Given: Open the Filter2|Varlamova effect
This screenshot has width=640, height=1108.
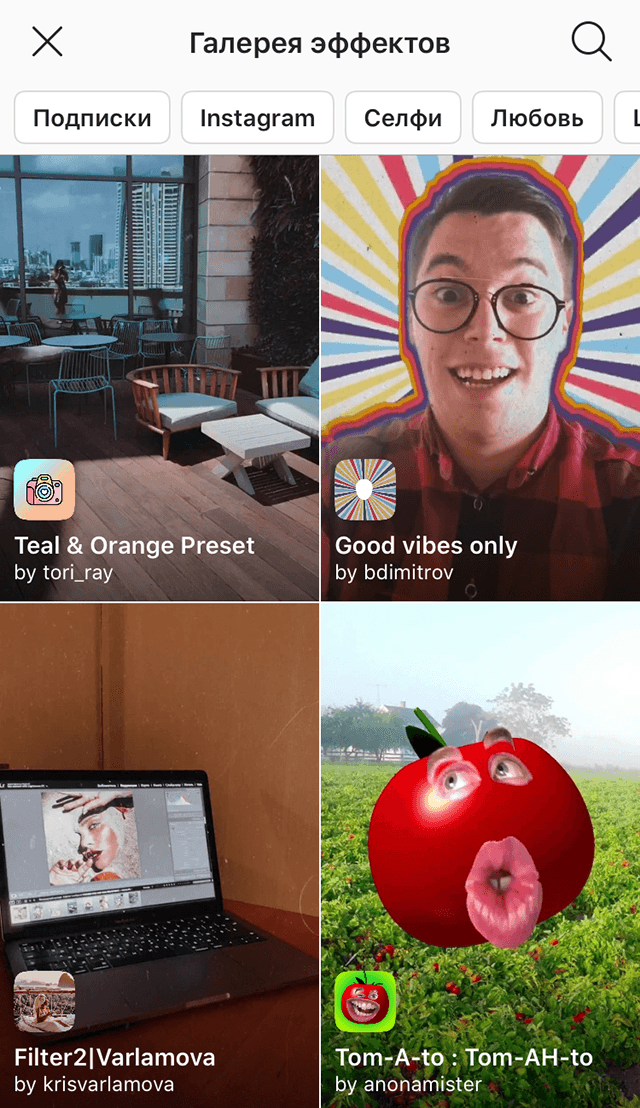Looking at the screenshot, I should [x=159, y=855].
